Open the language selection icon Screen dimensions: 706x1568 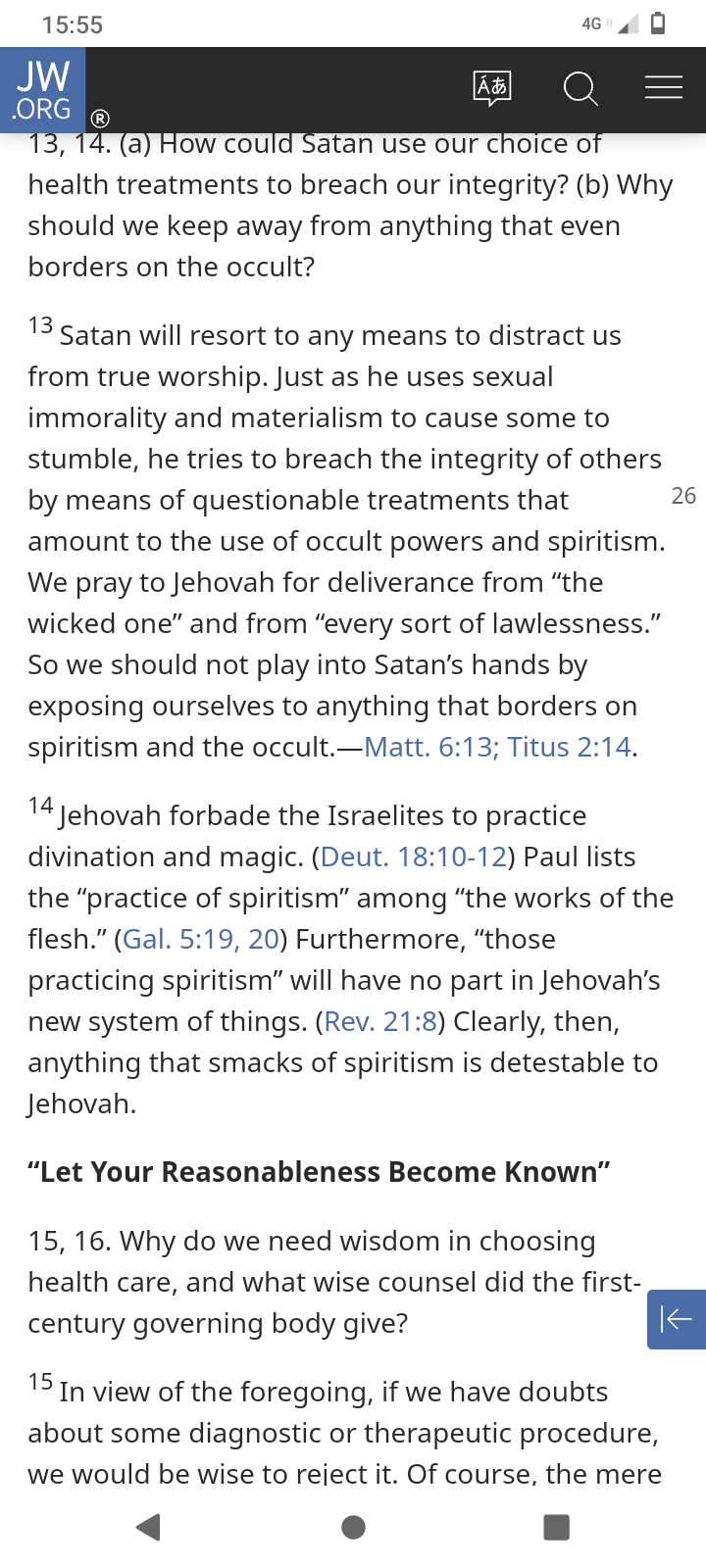pyautogui.click(x=491, y=89)
